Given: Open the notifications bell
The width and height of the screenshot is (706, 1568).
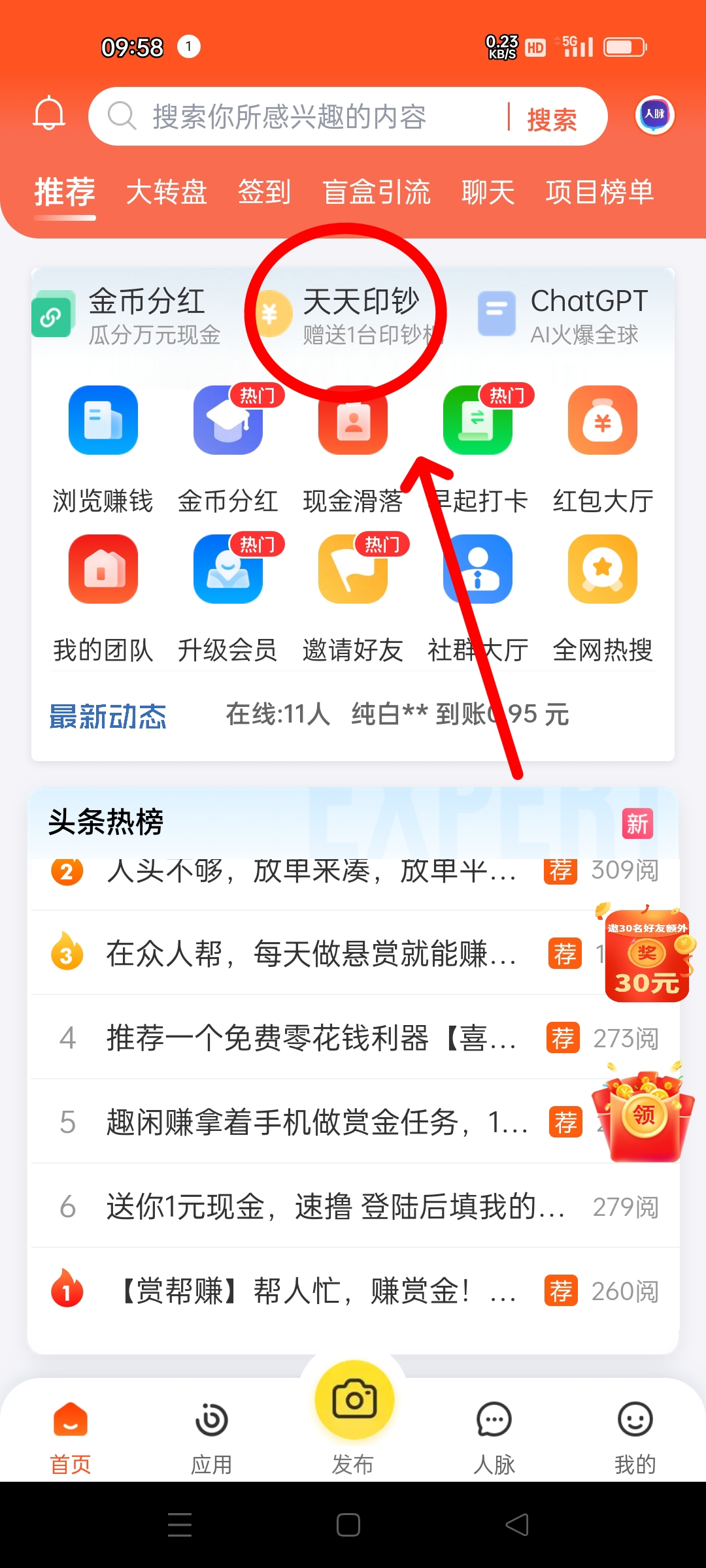Looking at the screenshot, I should click(x=49, y=115).
